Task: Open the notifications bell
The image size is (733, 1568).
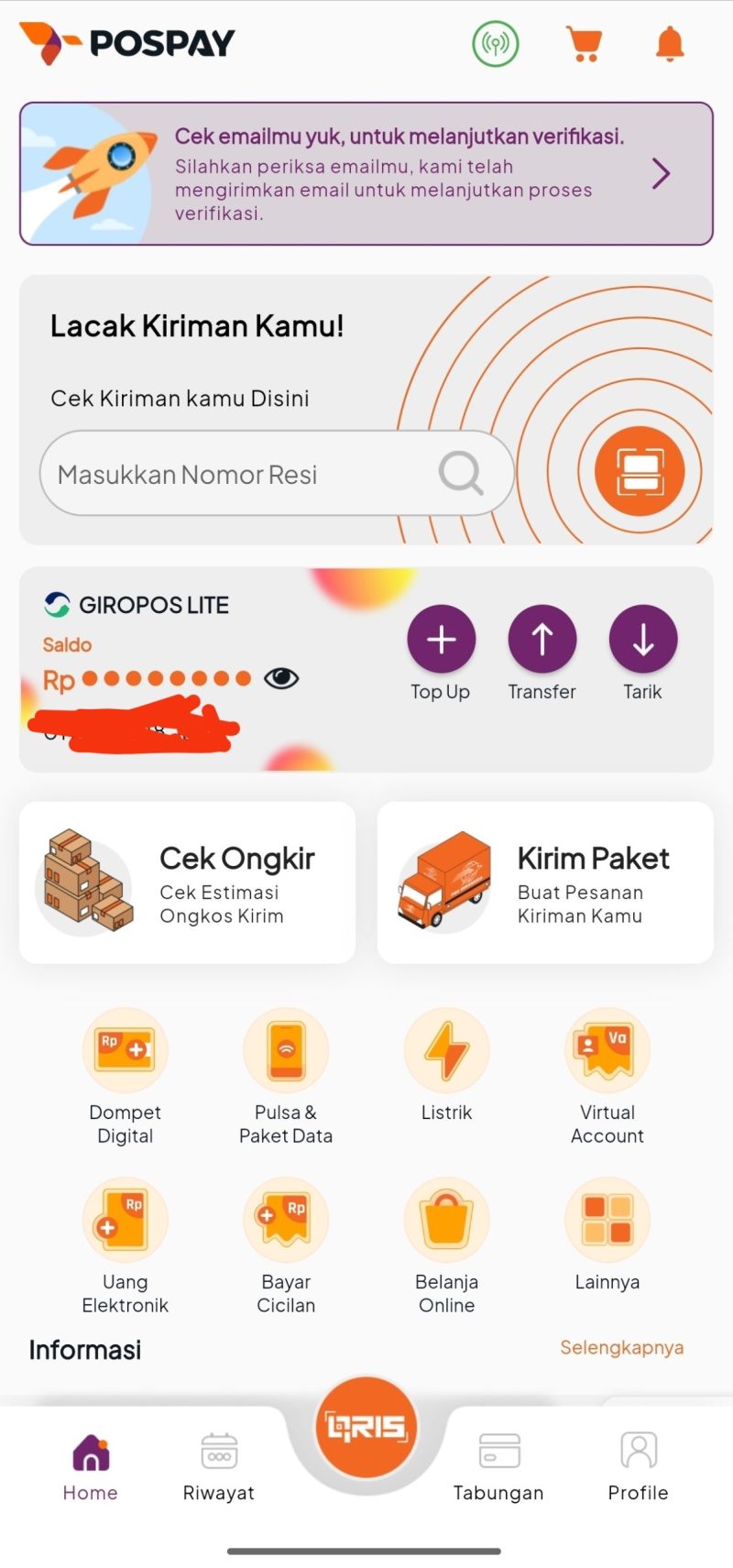Action: pos(670,43)
